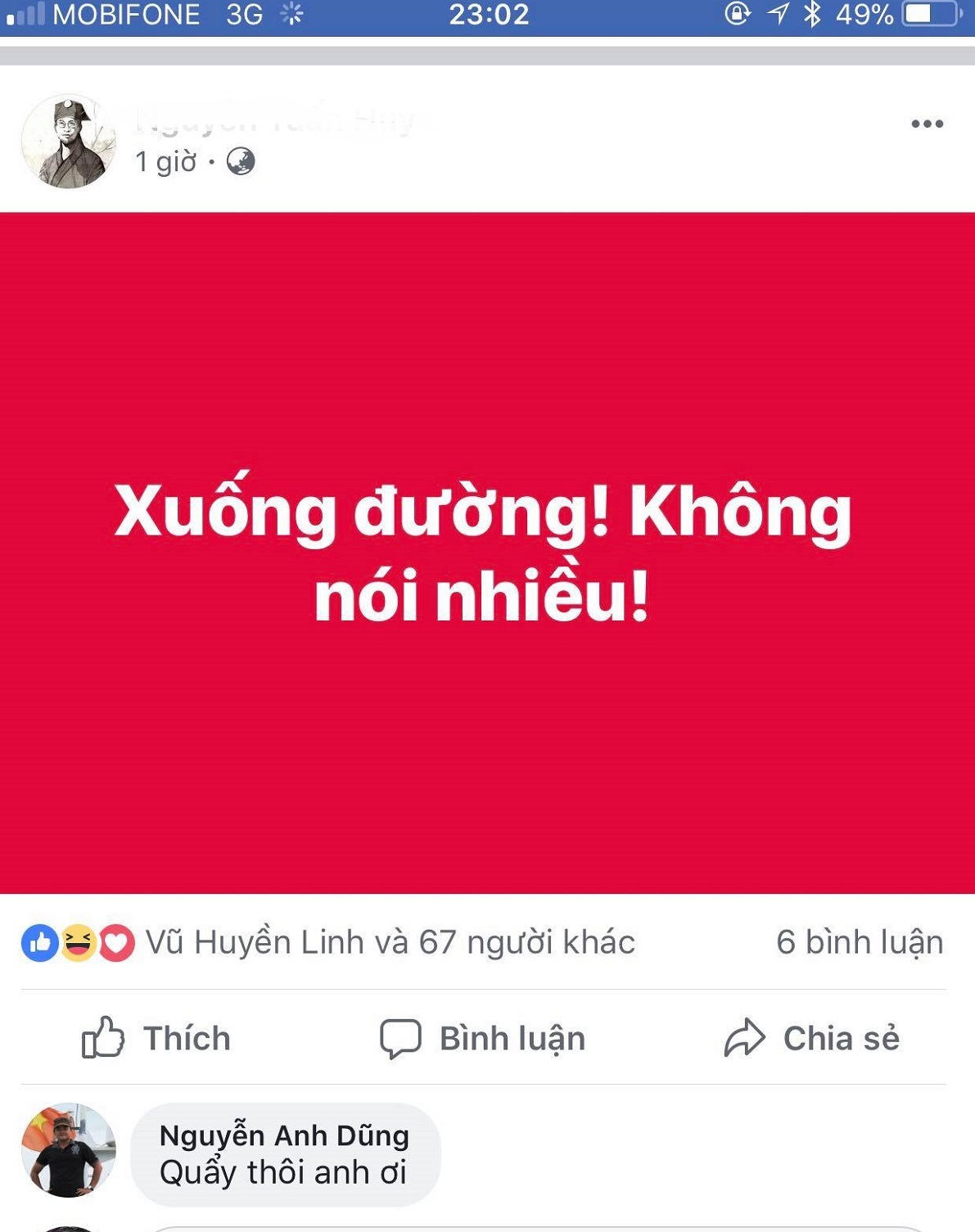Open the red Xuống đường status post

click(x=486, y=553)
